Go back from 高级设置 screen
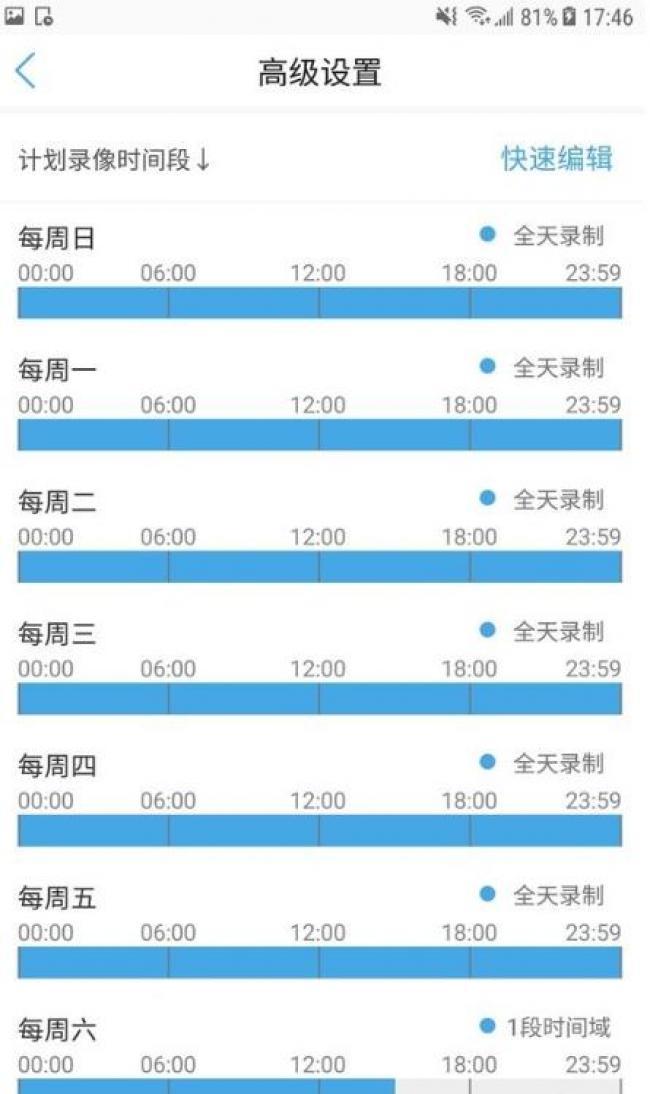 26,72
